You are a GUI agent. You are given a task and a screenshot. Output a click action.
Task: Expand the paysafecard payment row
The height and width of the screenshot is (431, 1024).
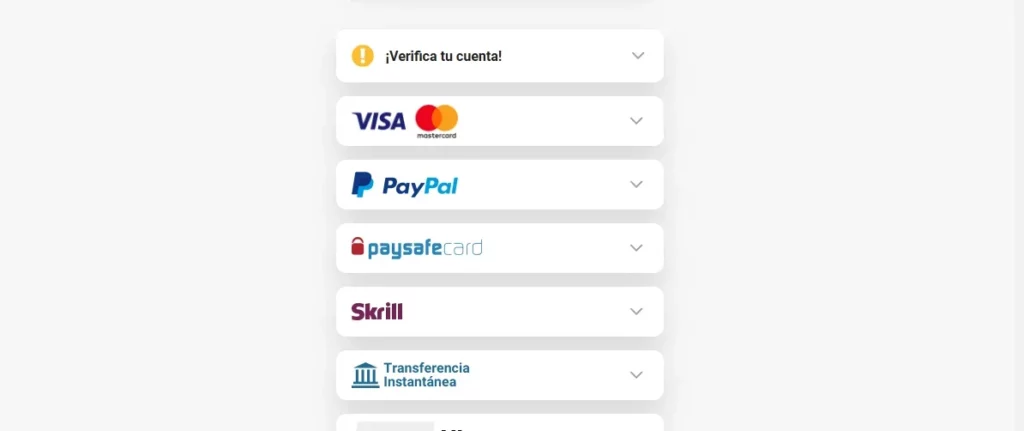tap(636, 248)
